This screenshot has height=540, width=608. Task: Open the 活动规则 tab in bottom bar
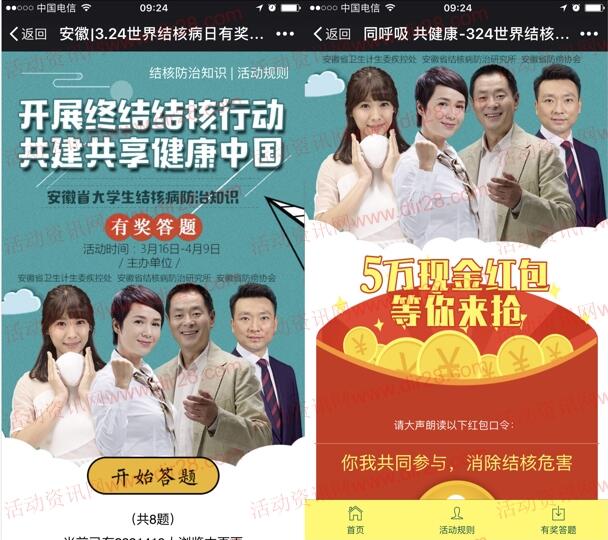click(456, 520)
